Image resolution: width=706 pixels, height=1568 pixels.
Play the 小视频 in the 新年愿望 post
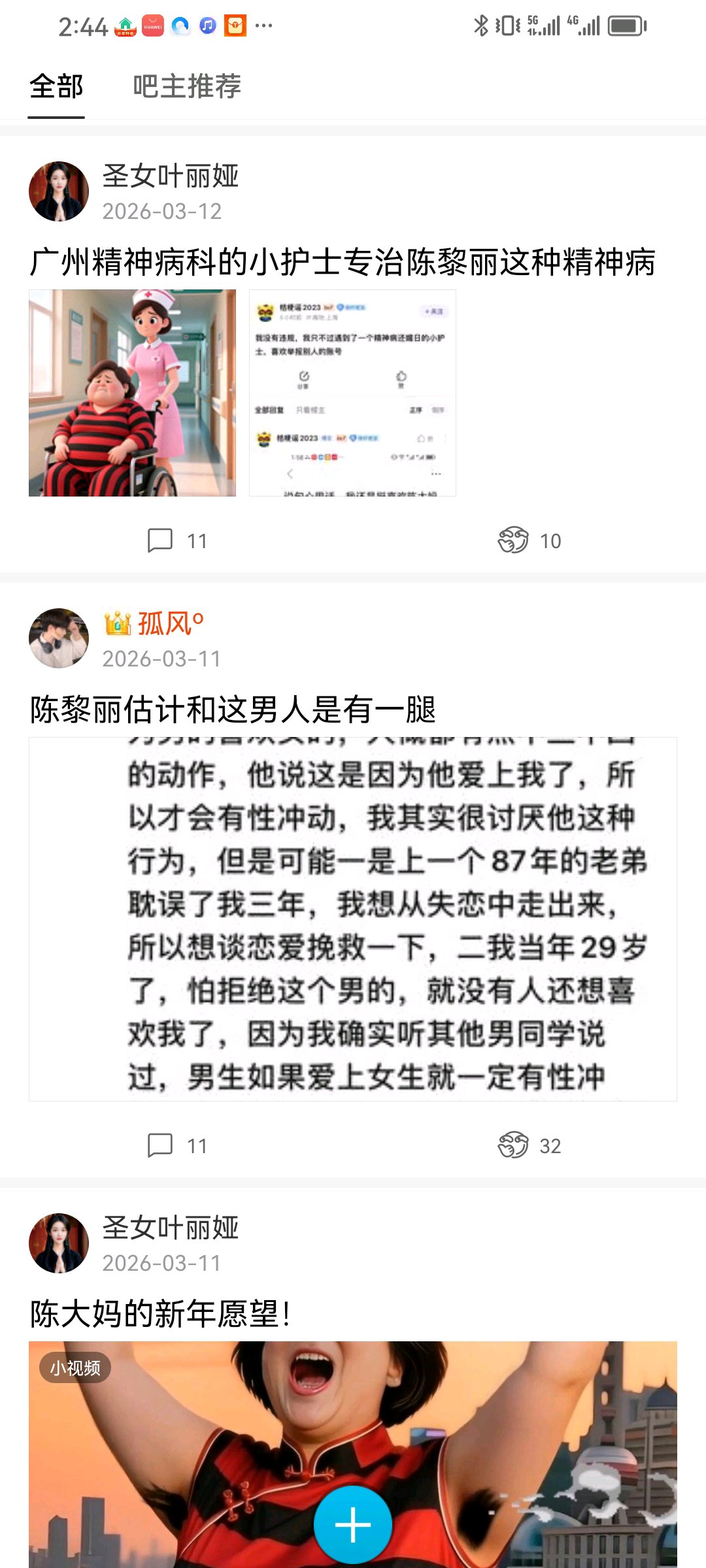point(353,1454)
